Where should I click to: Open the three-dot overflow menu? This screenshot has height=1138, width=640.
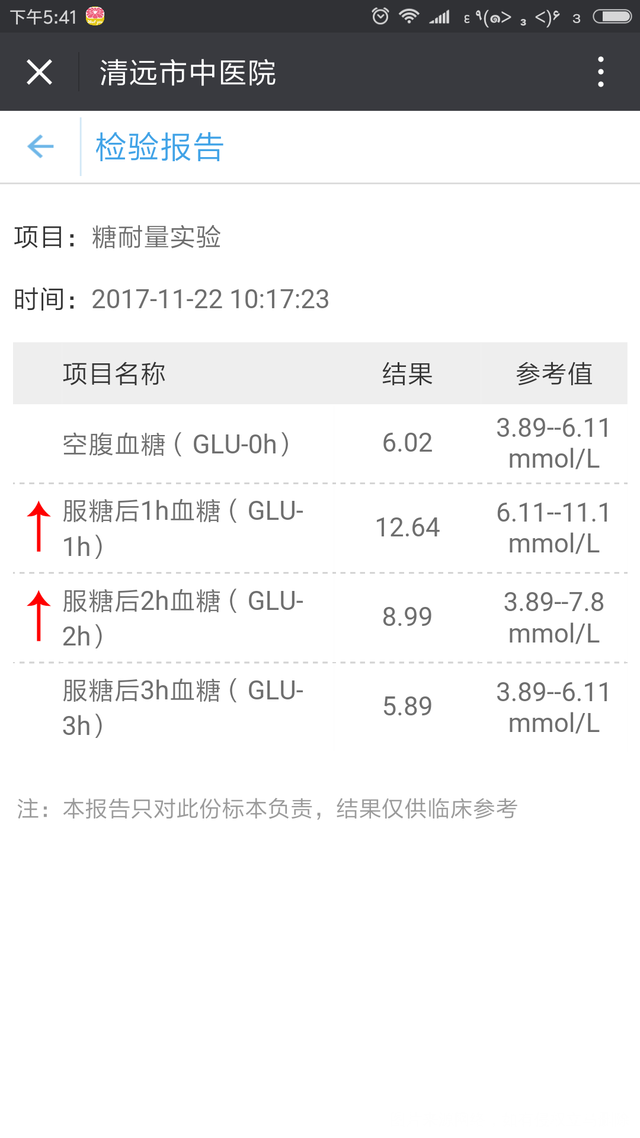coord(600,72)
